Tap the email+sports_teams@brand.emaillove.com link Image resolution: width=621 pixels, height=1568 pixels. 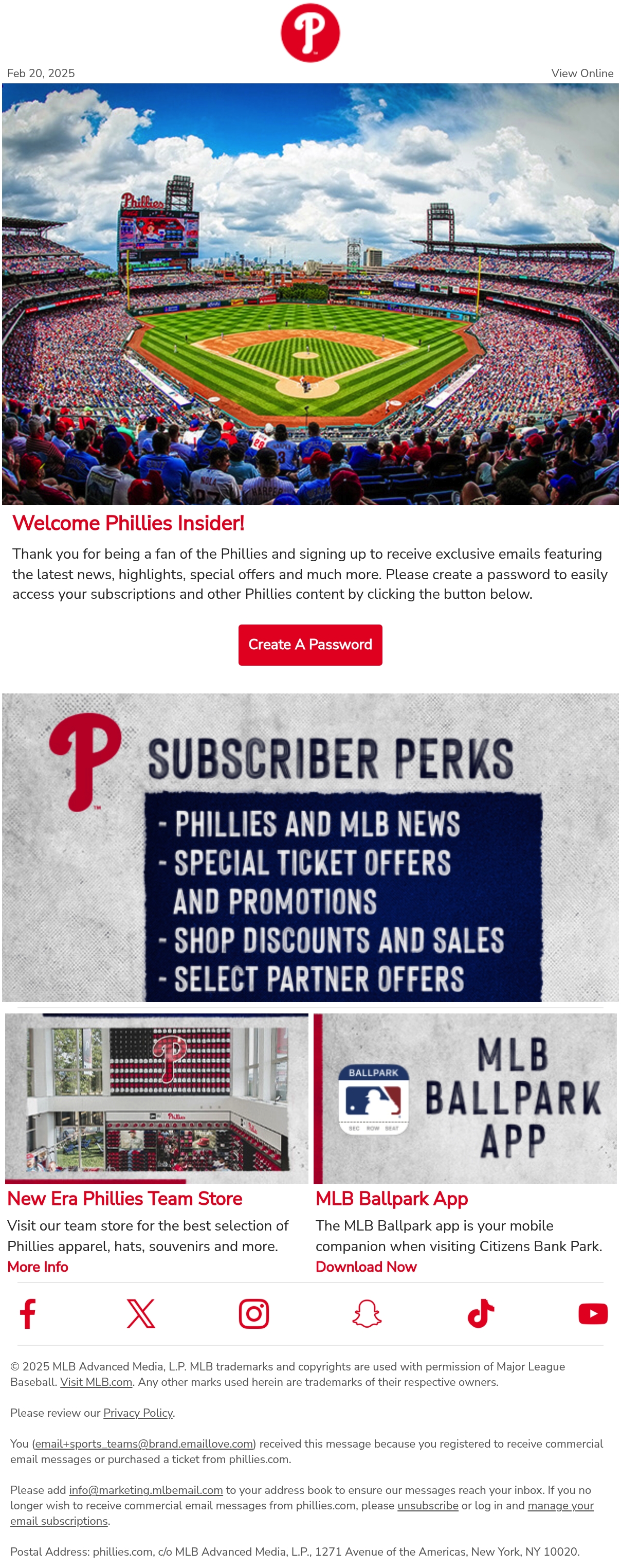[x=143, y=1444]
